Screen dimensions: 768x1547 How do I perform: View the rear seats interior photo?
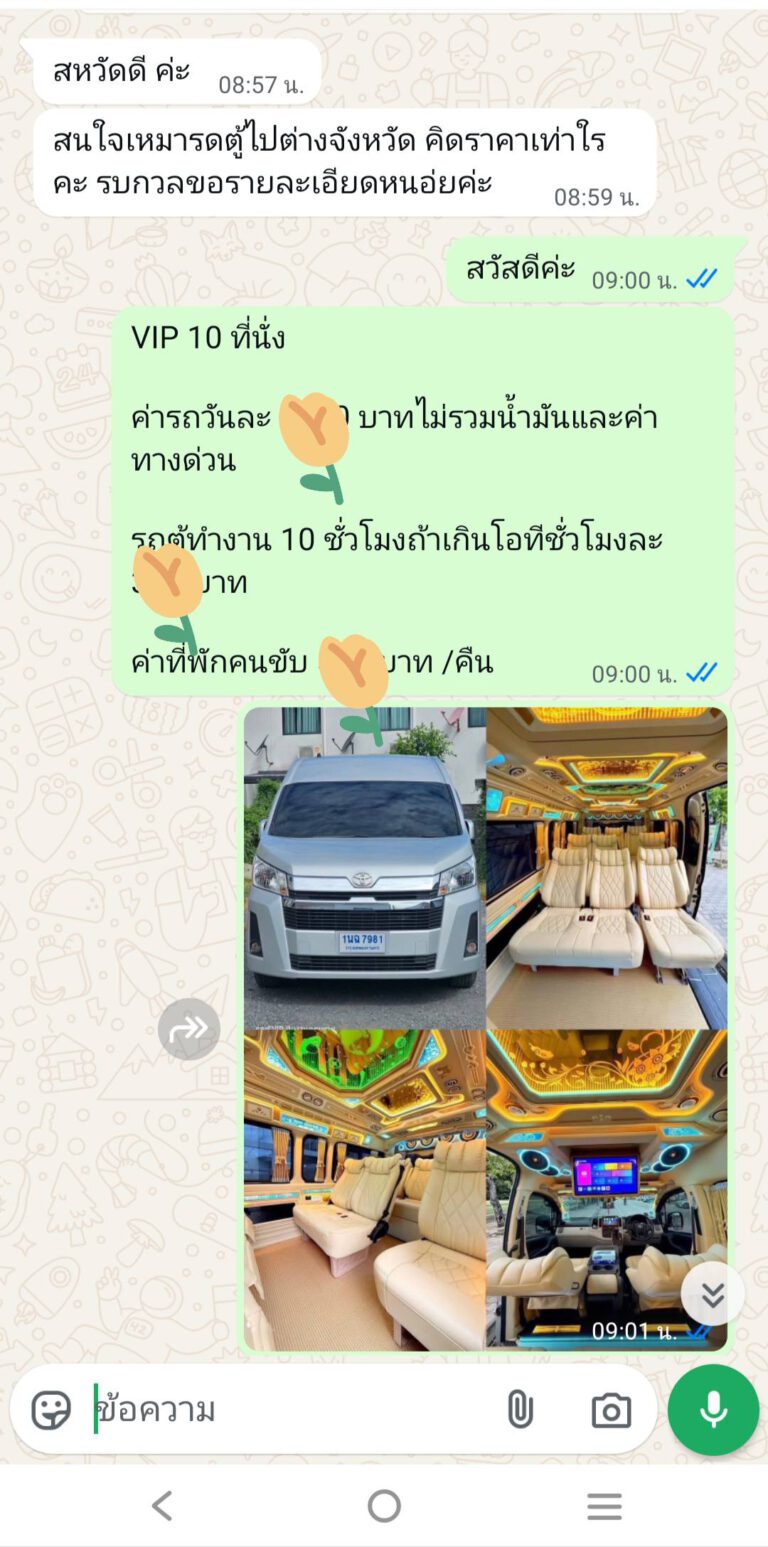coord(606,868)
